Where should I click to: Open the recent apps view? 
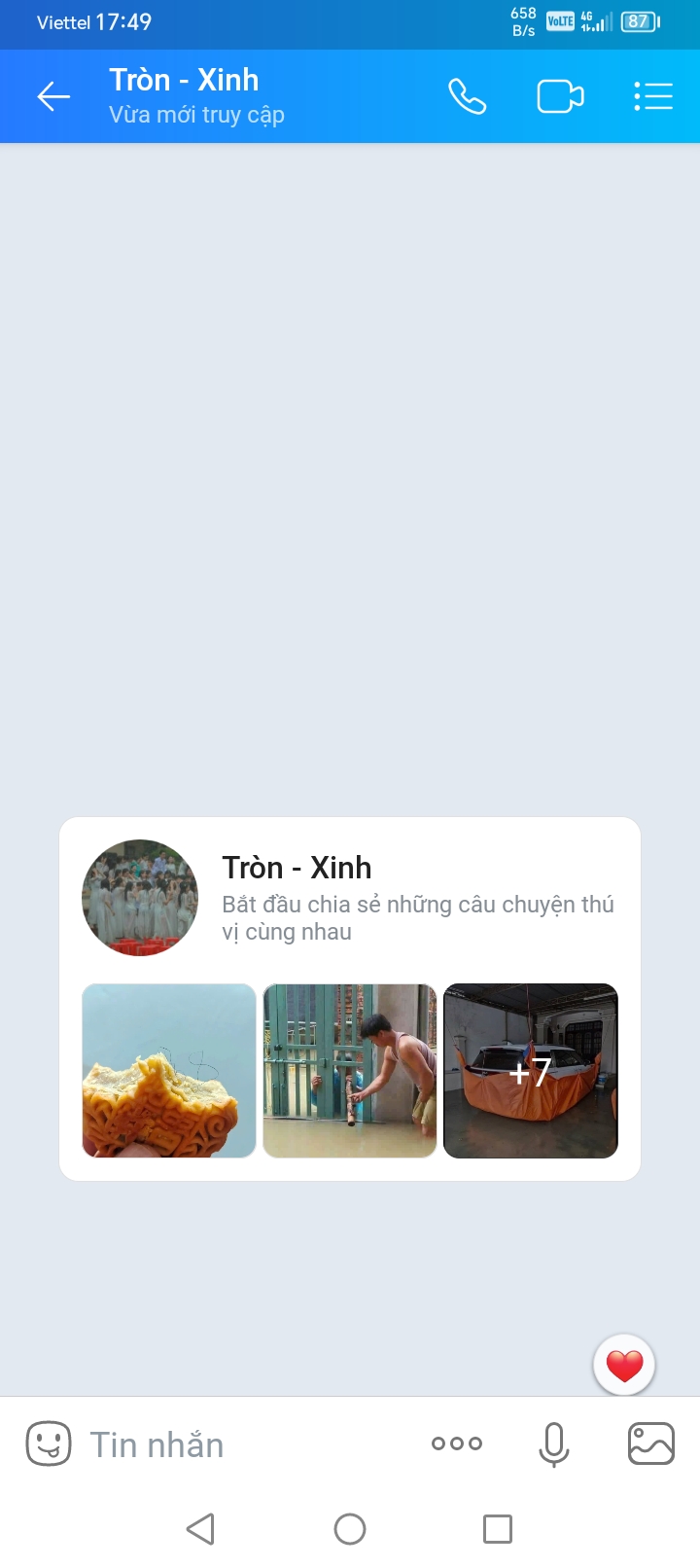[x=498, y=1529]
